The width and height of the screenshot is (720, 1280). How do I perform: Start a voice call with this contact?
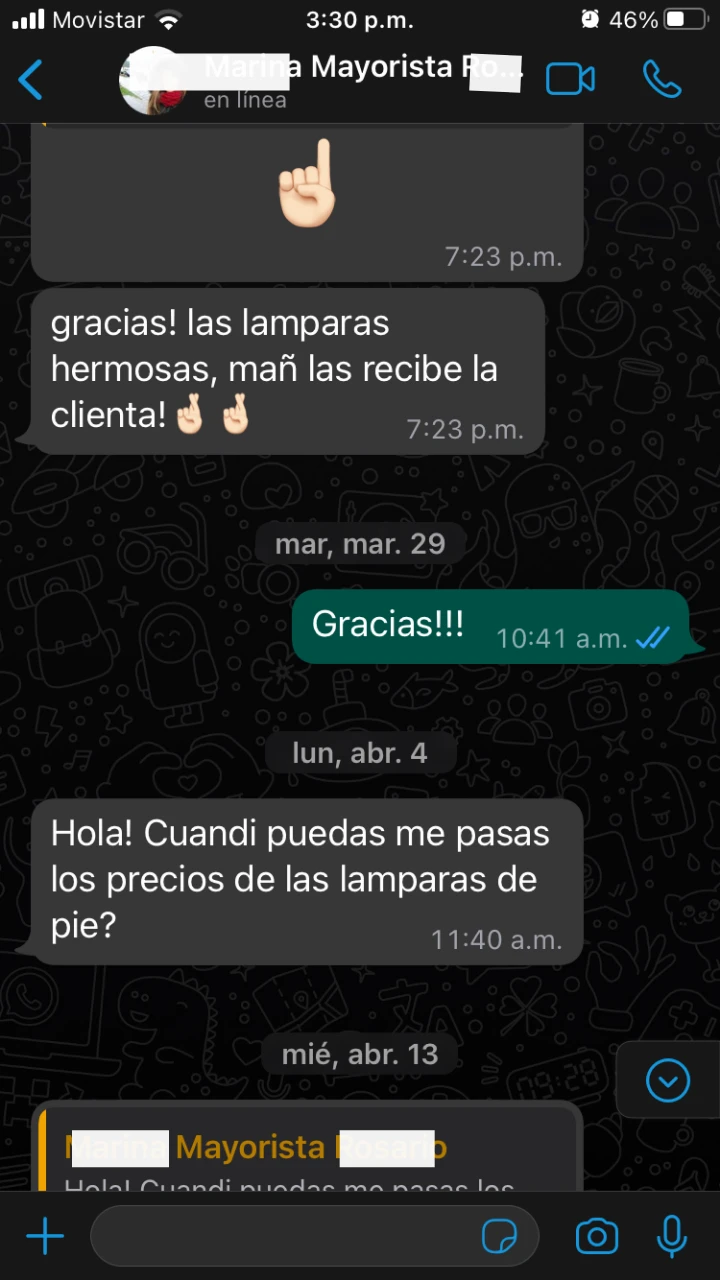pos(661,80)
